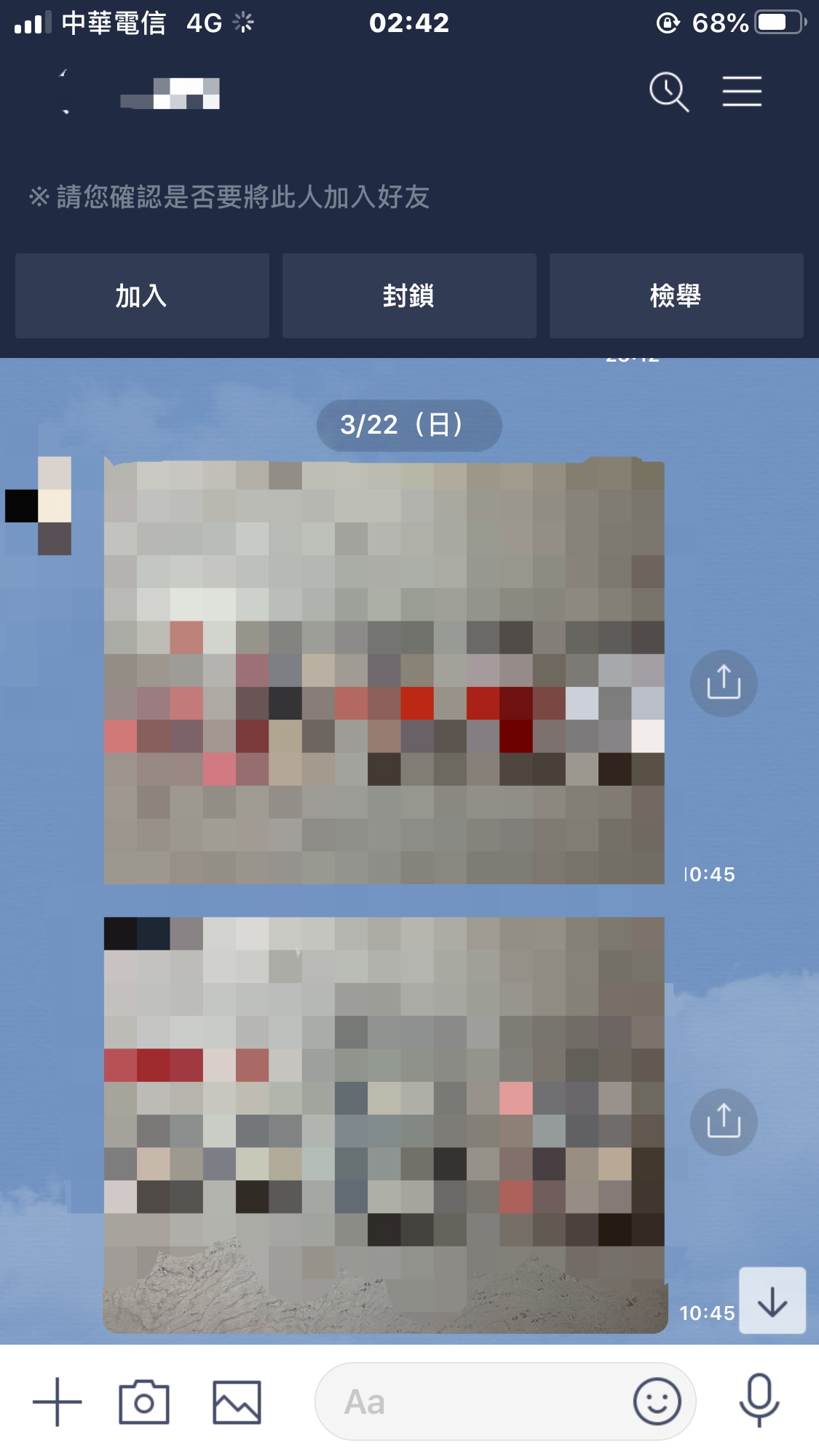819x1456 pixels.
Task: Tap 加入 to add this person as a friend
Action: click(x=142, y=296)
